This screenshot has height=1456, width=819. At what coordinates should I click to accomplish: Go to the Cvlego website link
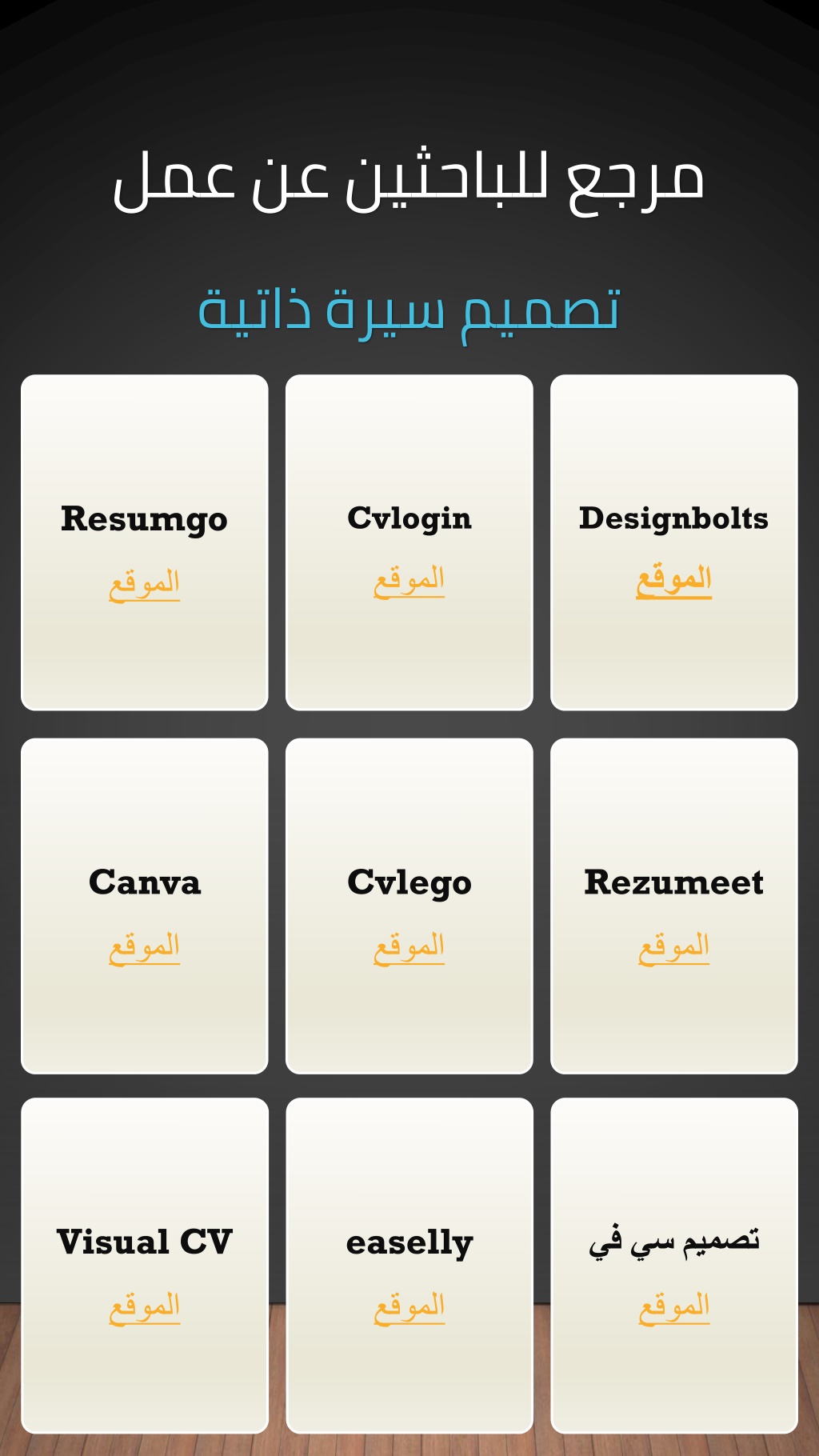point(409,947)
